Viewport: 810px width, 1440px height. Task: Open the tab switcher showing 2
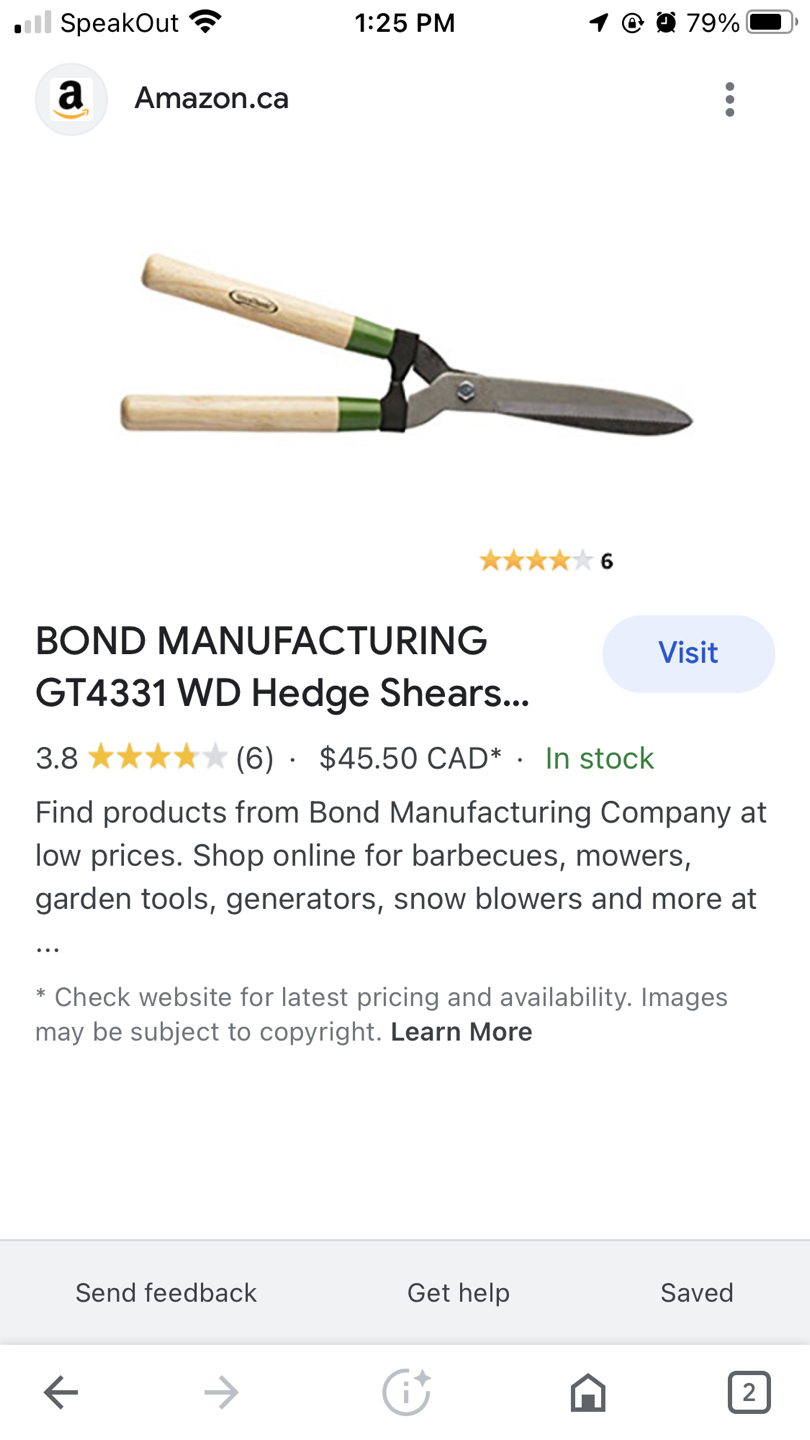[749, 1392]
